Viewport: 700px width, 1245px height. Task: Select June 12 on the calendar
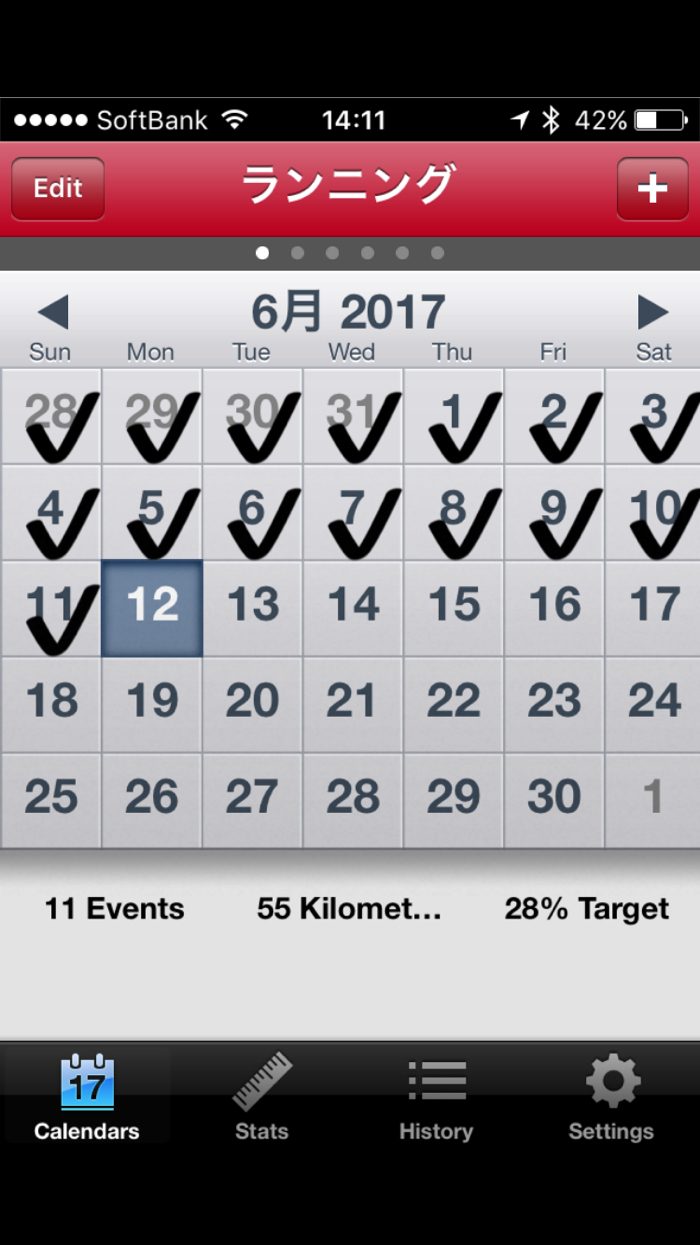click(152, 608)
